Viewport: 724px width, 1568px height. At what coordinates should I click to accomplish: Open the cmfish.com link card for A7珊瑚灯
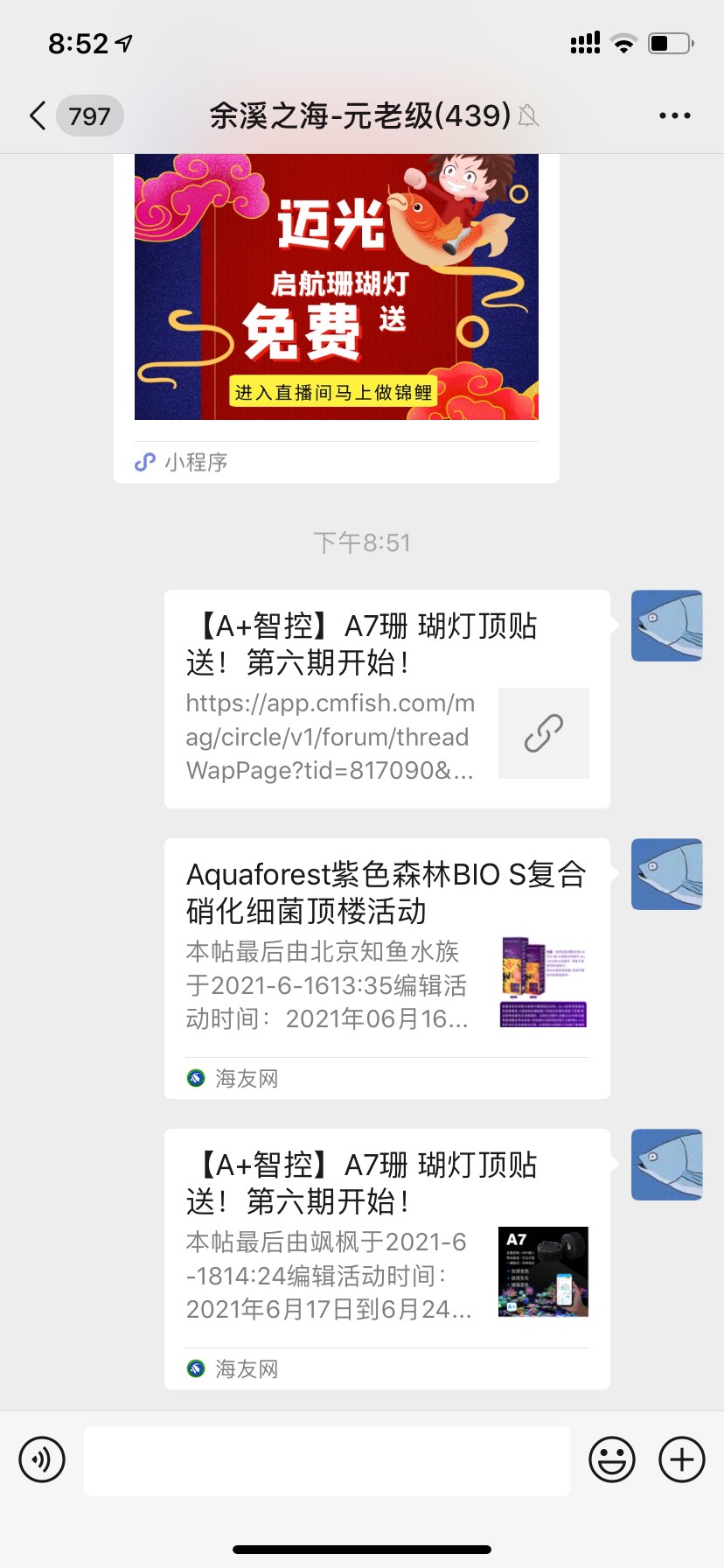tap(386, 698)
